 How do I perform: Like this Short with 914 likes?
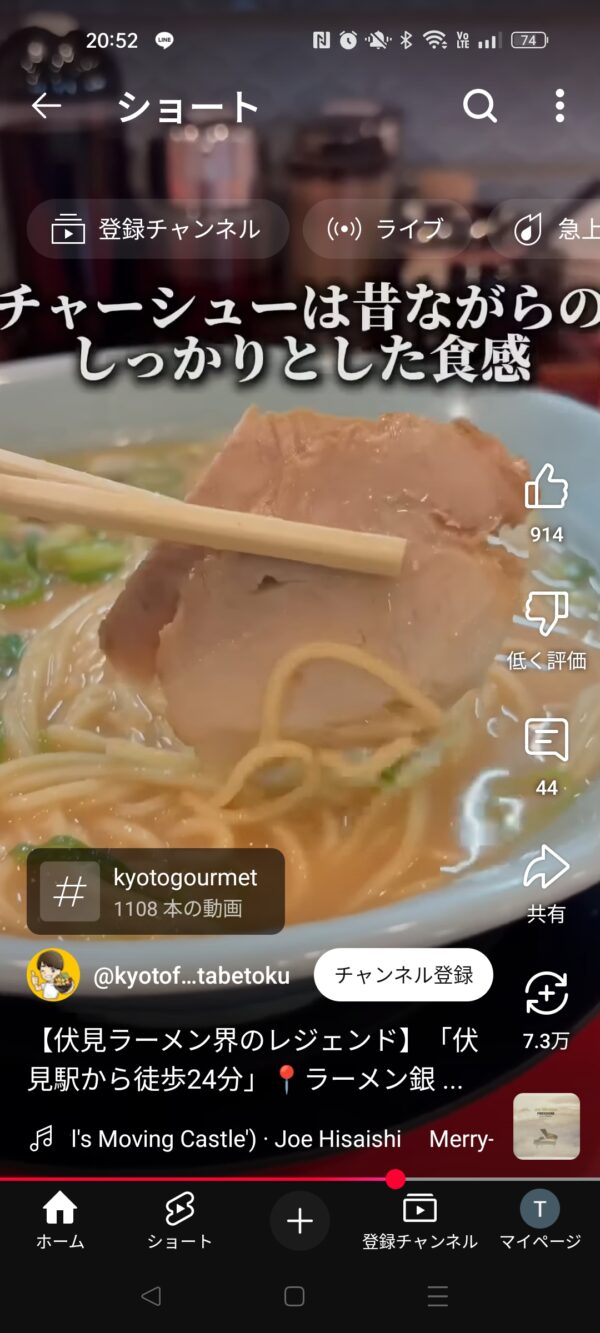pos(546,488)
